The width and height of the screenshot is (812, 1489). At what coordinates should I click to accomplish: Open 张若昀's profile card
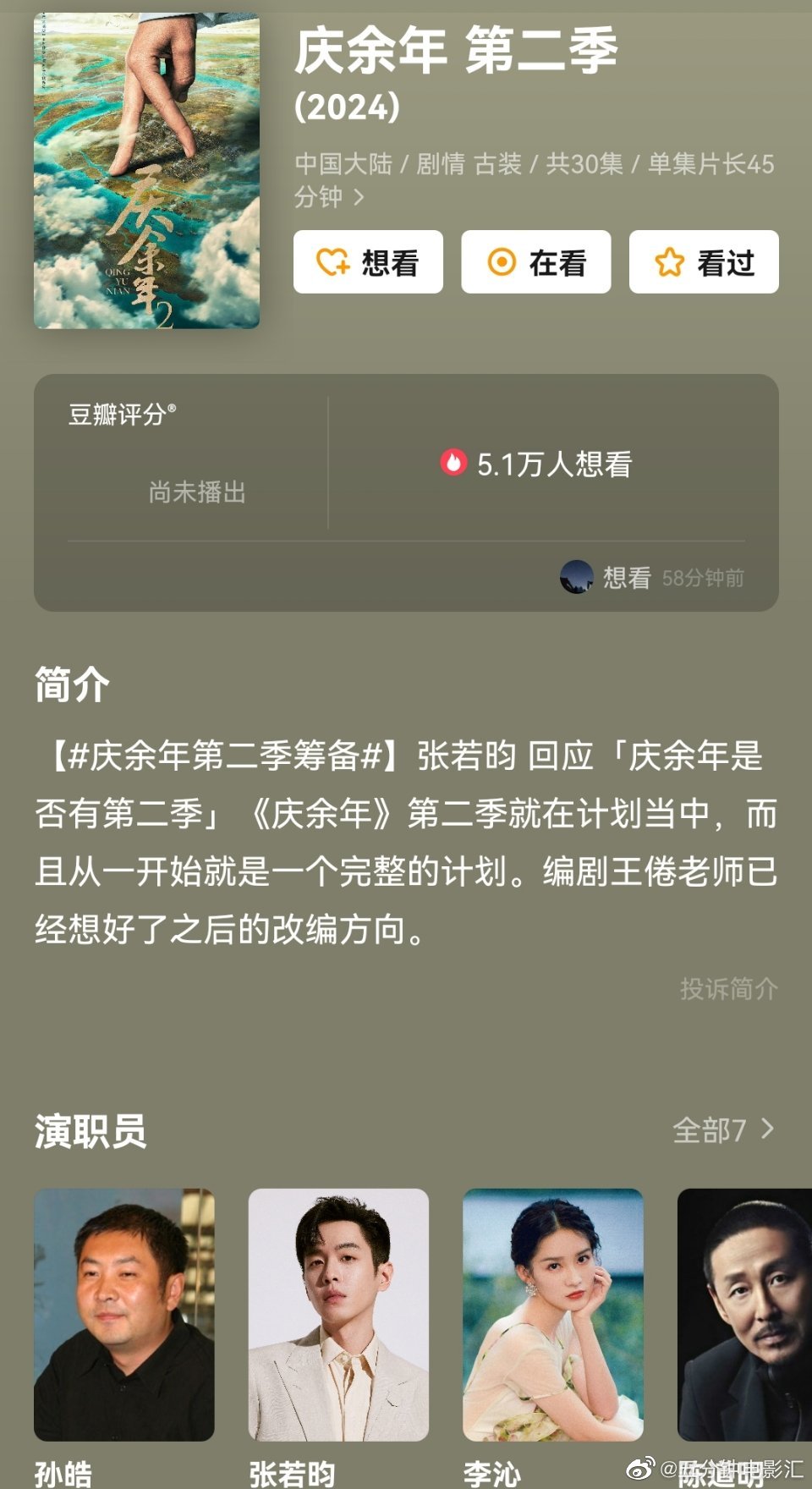tap(338, 1314)
